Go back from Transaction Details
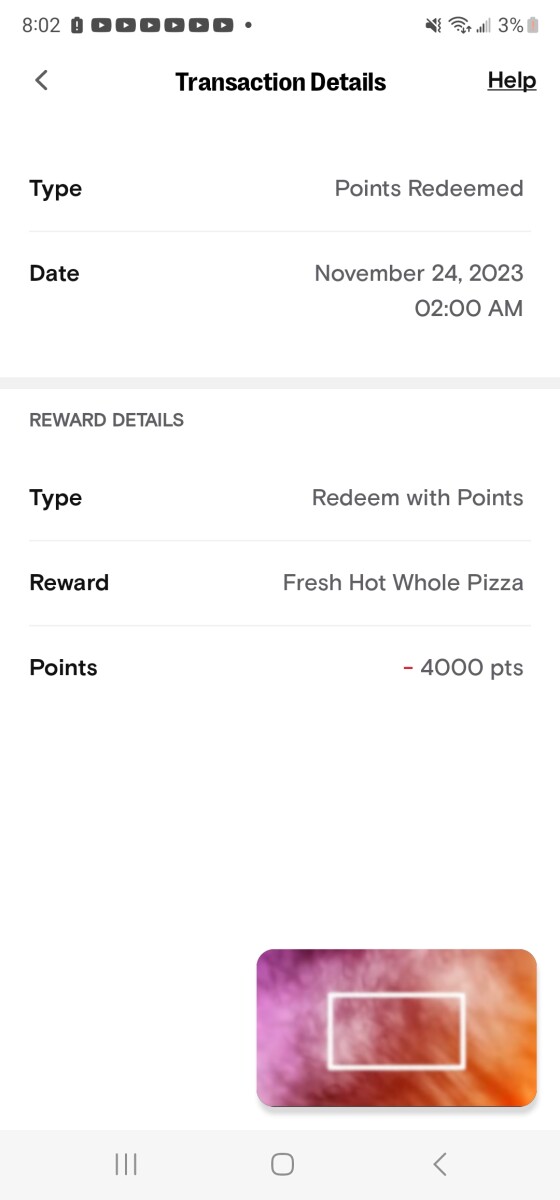 [41, 81]
